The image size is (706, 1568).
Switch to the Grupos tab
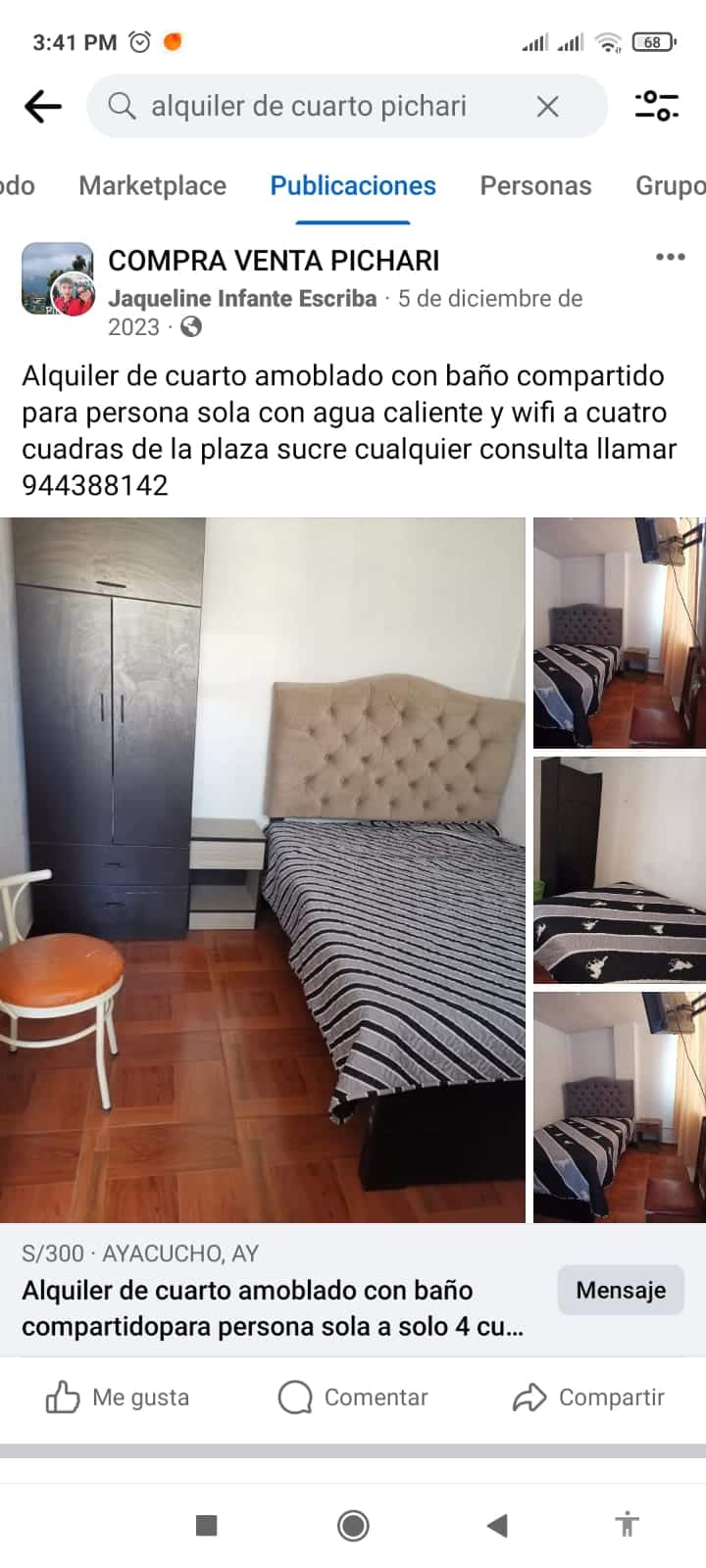click(x=671, y=186)
